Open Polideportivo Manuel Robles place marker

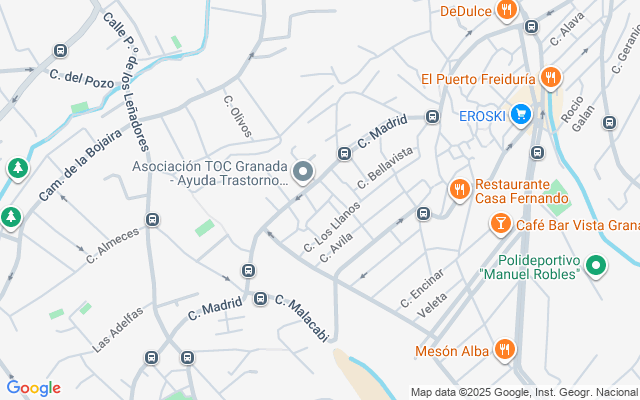(596, 265)
